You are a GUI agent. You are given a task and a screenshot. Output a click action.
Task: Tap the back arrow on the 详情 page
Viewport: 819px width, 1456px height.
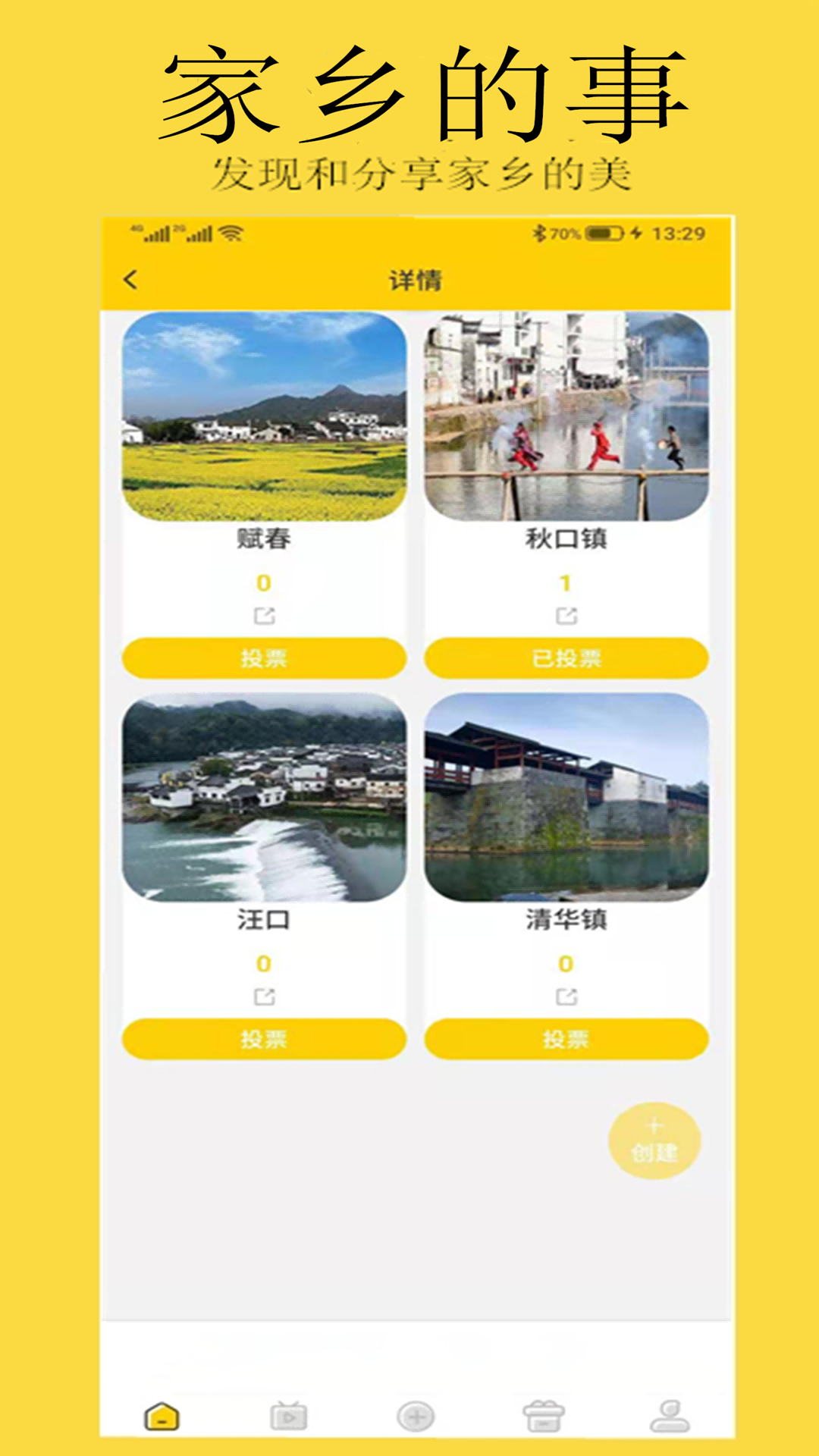[130, 278]
